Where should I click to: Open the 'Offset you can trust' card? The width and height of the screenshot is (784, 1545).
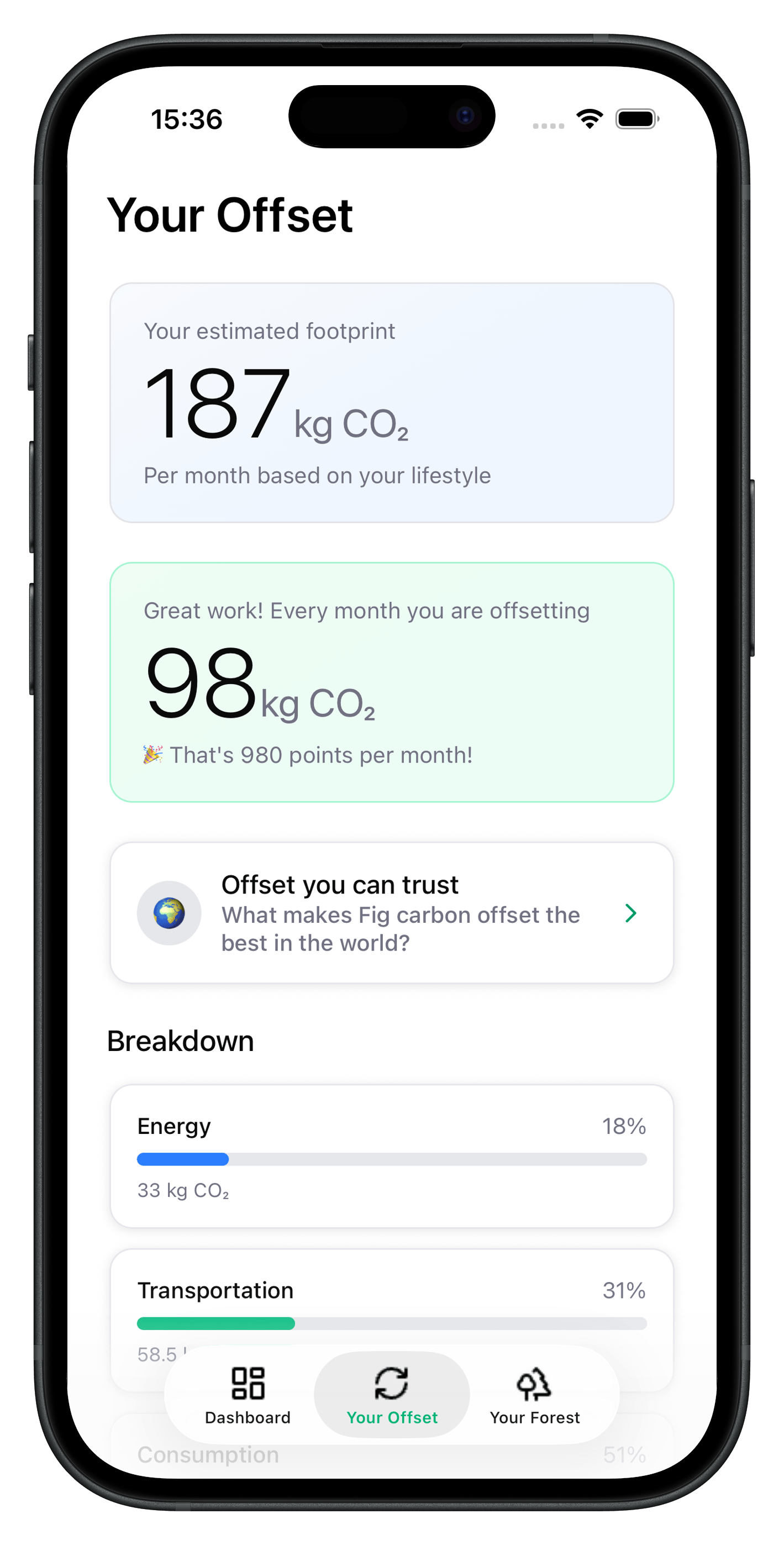pos(391,912)
